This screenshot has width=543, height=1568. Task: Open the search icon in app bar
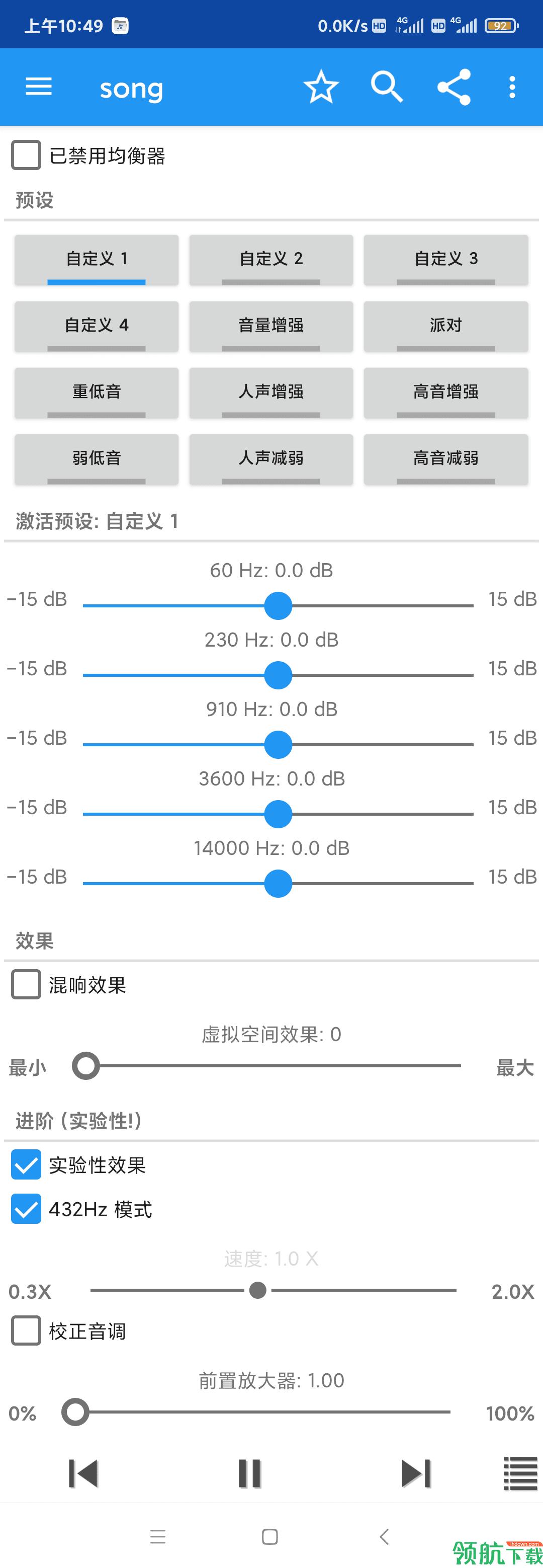(x=387, y=87)
